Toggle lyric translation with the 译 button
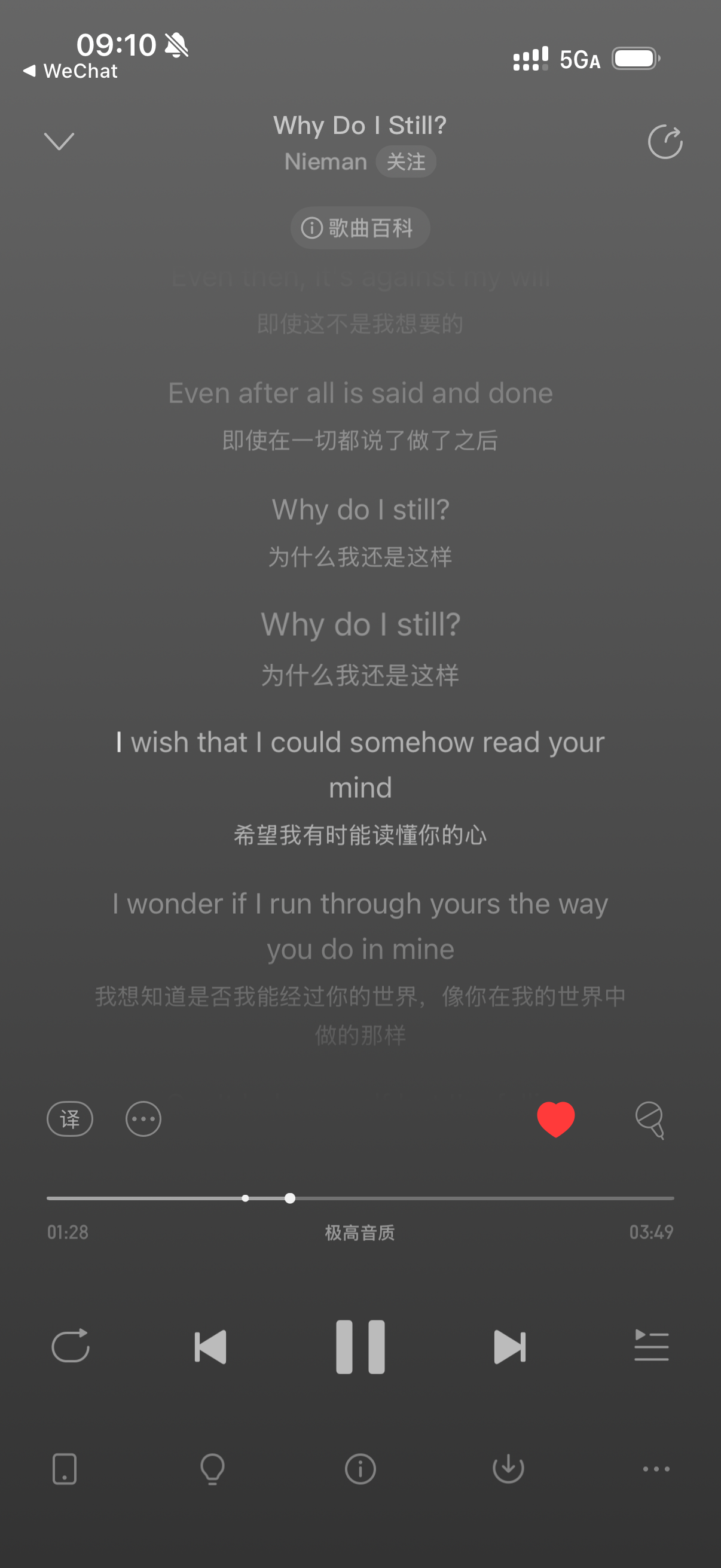This screenshot has width=721, height=1568. coord(70,1119)
